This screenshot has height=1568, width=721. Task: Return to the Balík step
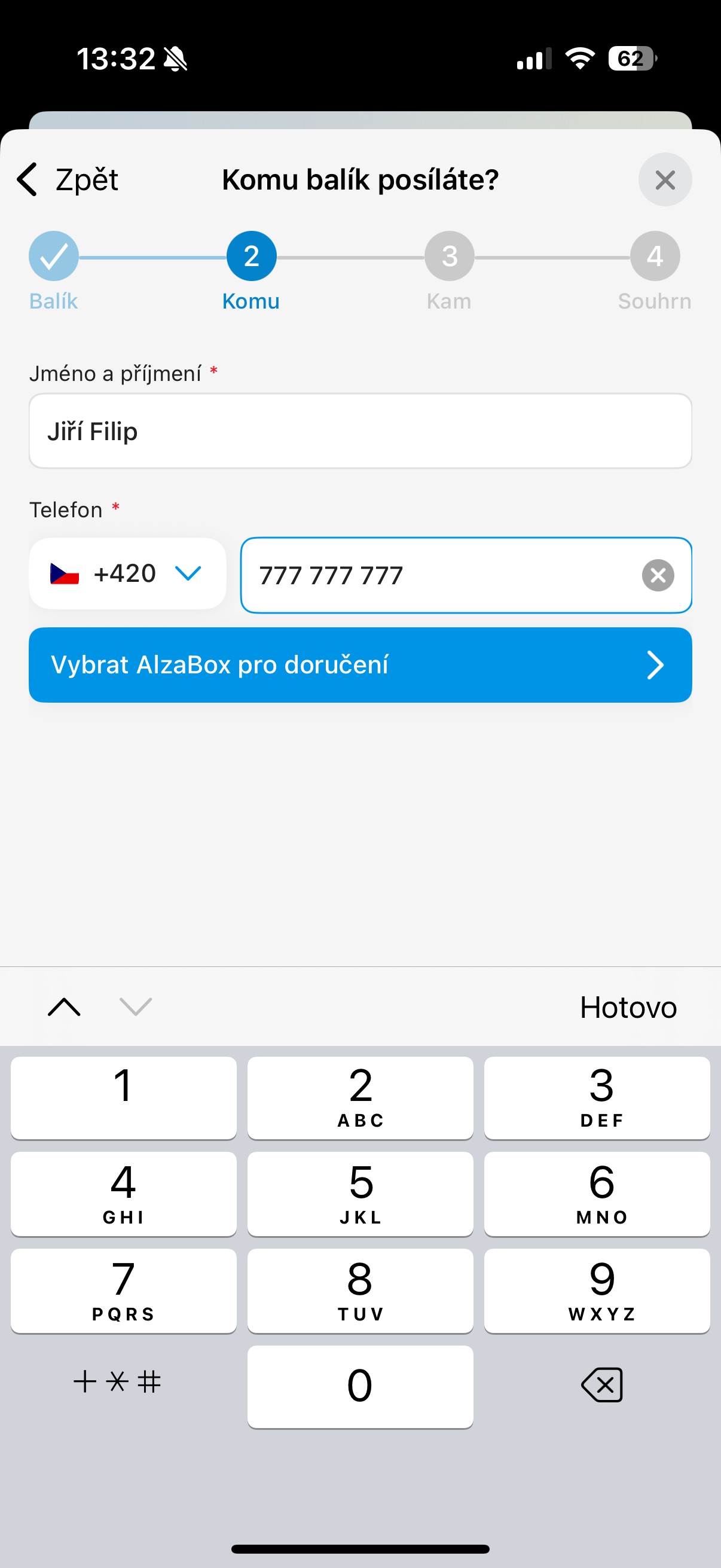[54, 257]
